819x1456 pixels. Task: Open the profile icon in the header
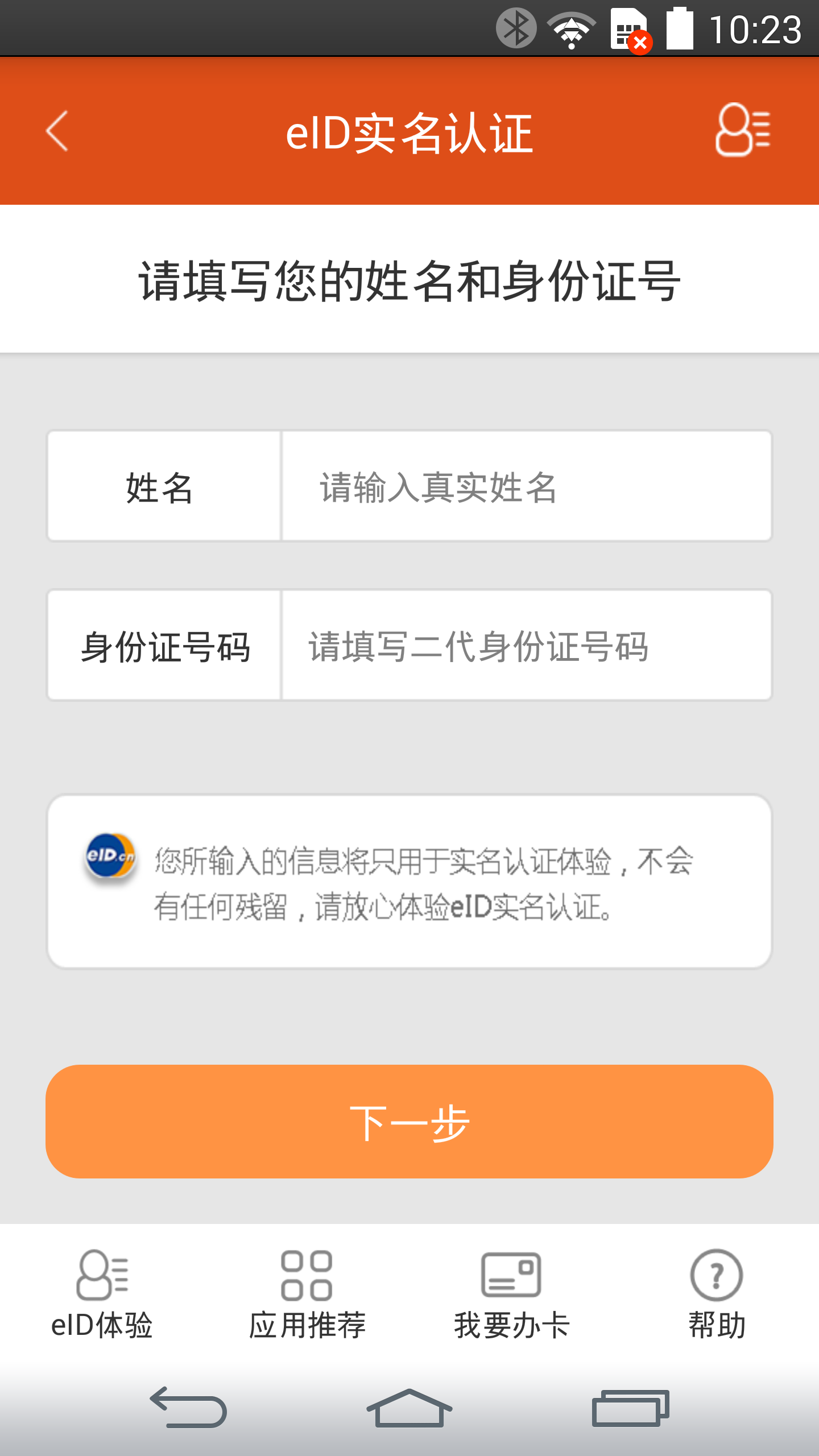click(x=742, y=130)
